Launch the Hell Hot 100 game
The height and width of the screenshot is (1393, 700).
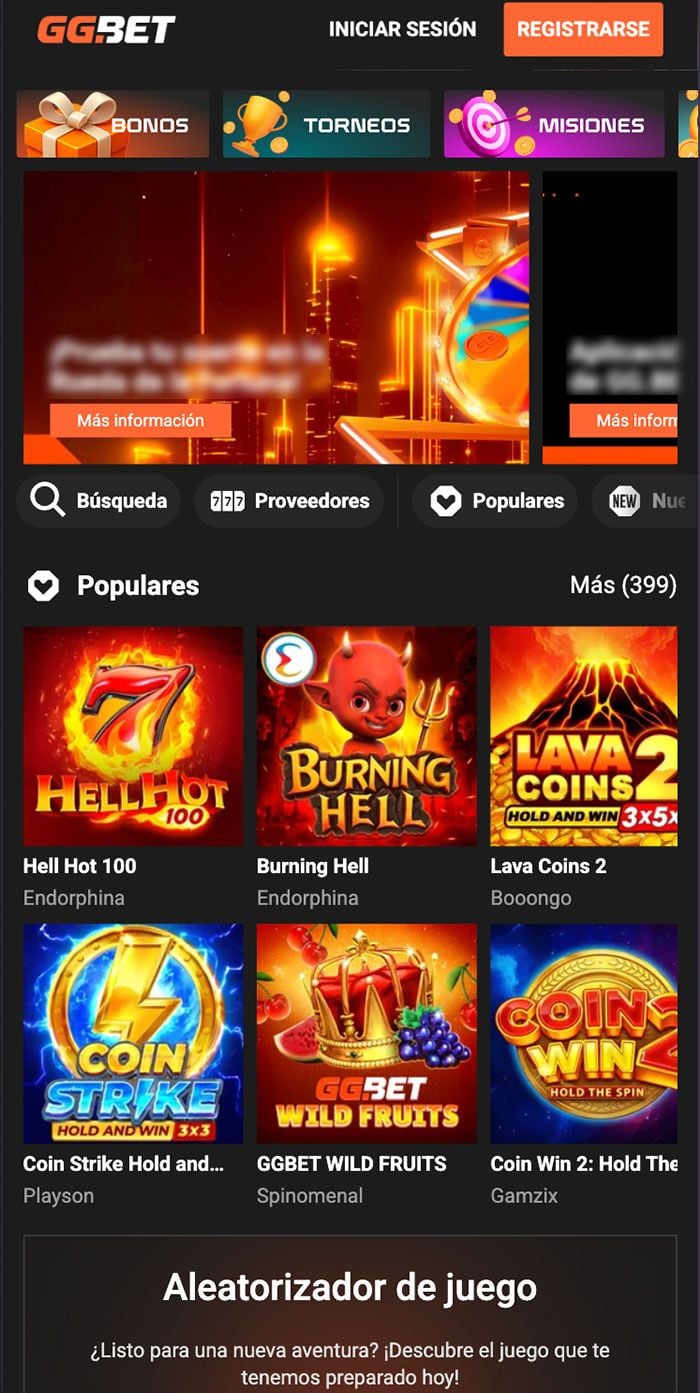(133, 736)
